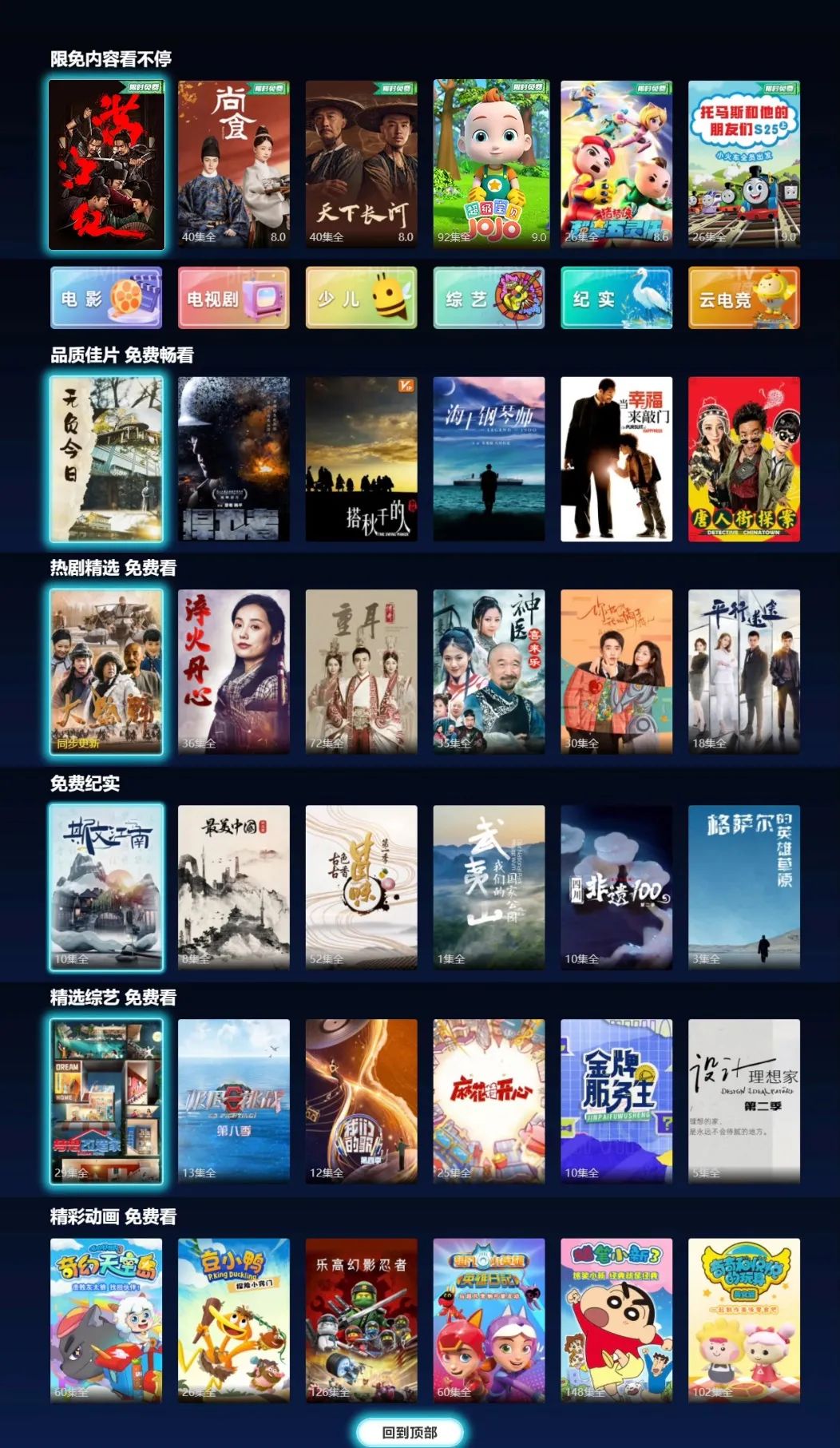This screenshot has height=1448, width=840.
Task: Go to the 综艺 category
Action: [x=489, y=298]
